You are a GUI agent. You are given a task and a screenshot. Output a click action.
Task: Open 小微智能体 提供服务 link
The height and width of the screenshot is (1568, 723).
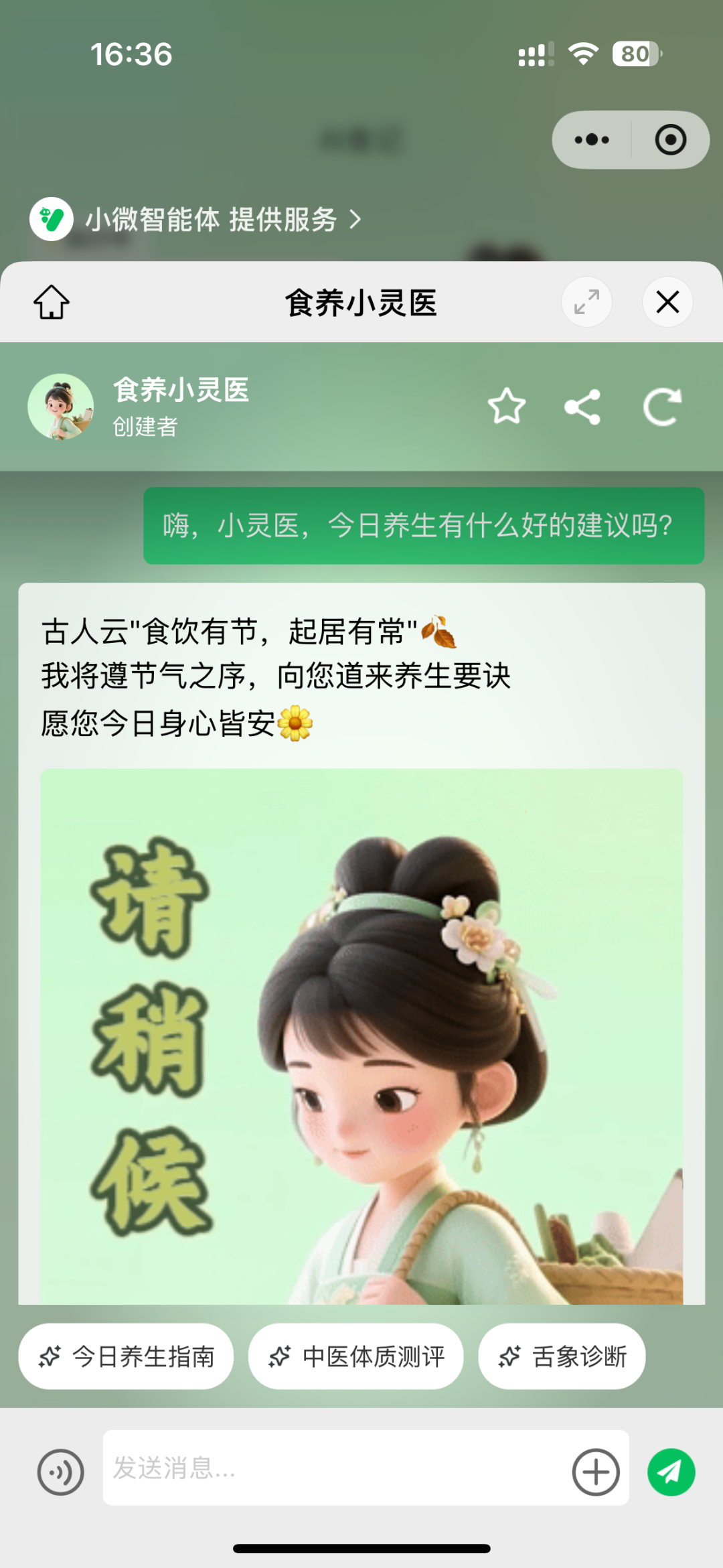pyautogui.click(x=195, y=219)
